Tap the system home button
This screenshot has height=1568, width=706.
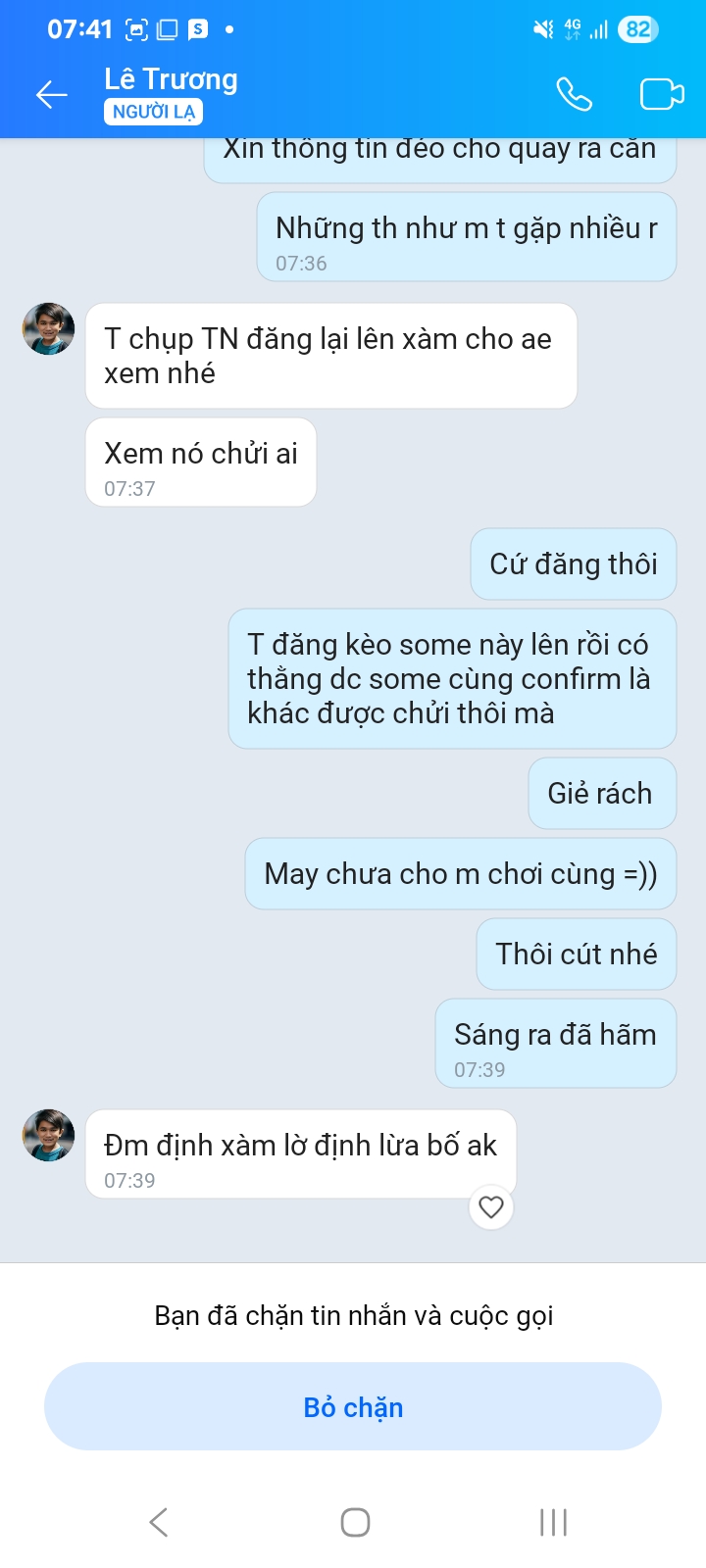coord(355,1522)
